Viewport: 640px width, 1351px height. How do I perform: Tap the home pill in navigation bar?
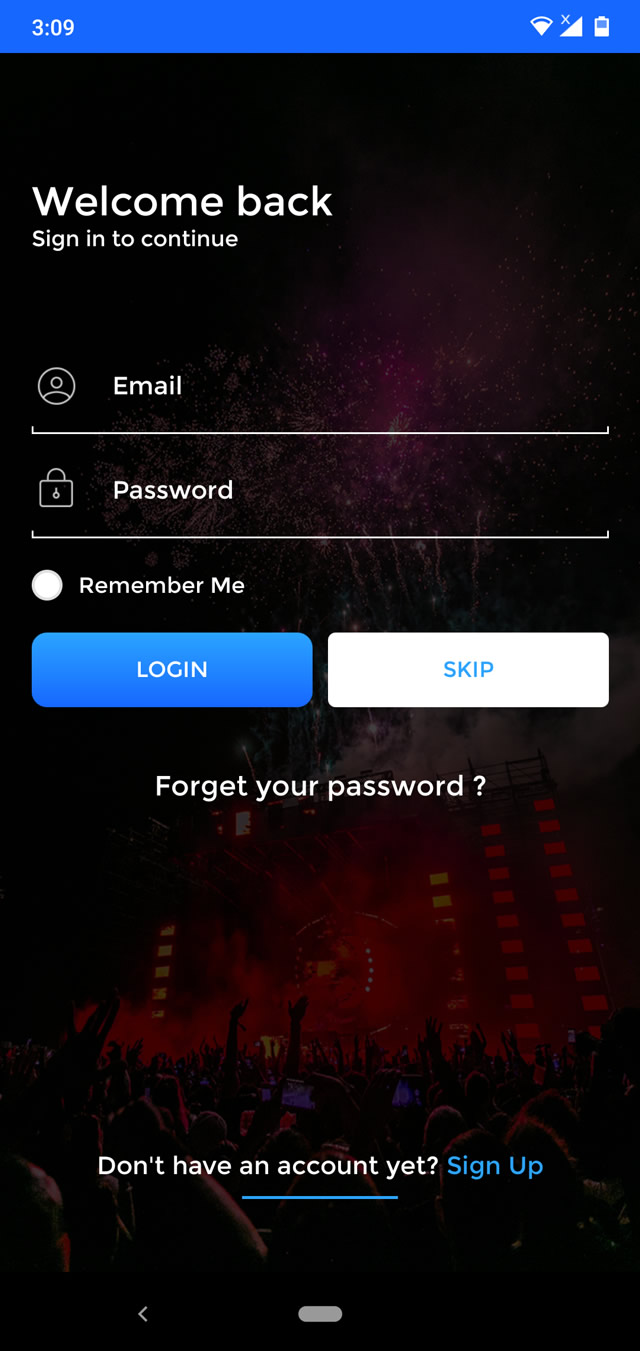pos(320,1314)
